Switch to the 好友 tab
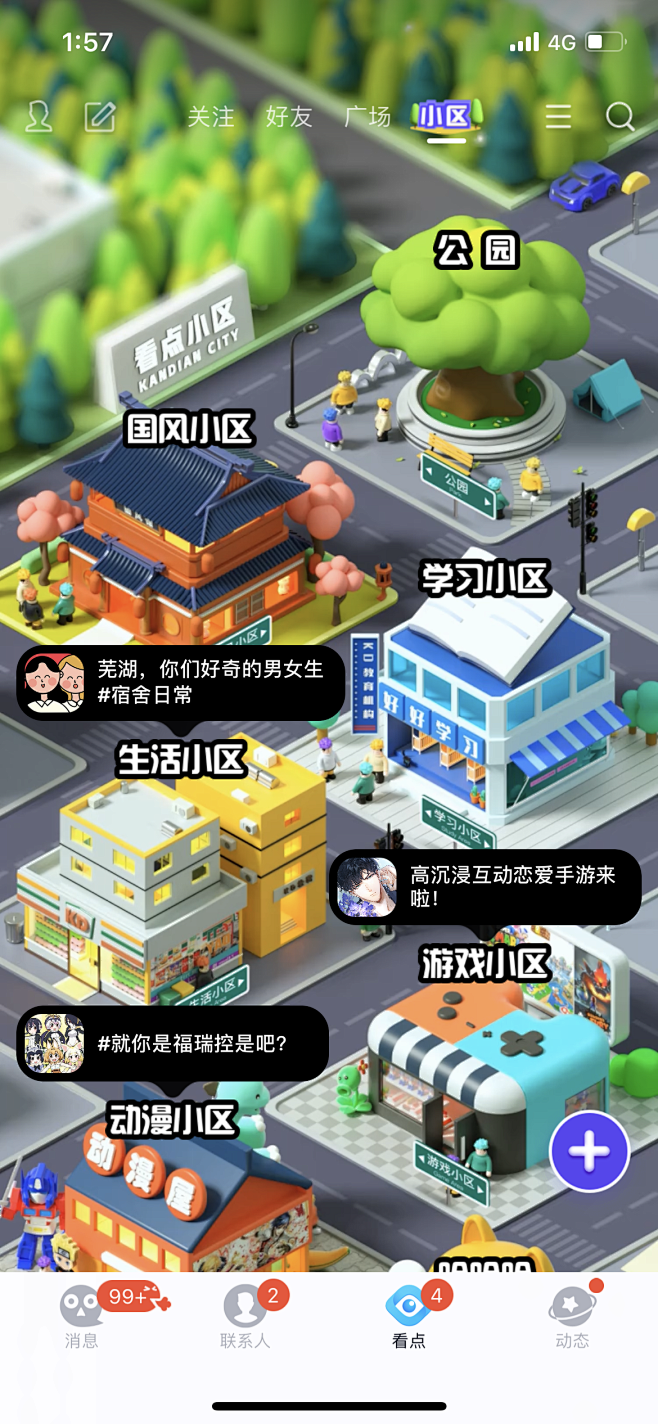This screenshot has width=658, height=1424. click(x=289, y=117)
